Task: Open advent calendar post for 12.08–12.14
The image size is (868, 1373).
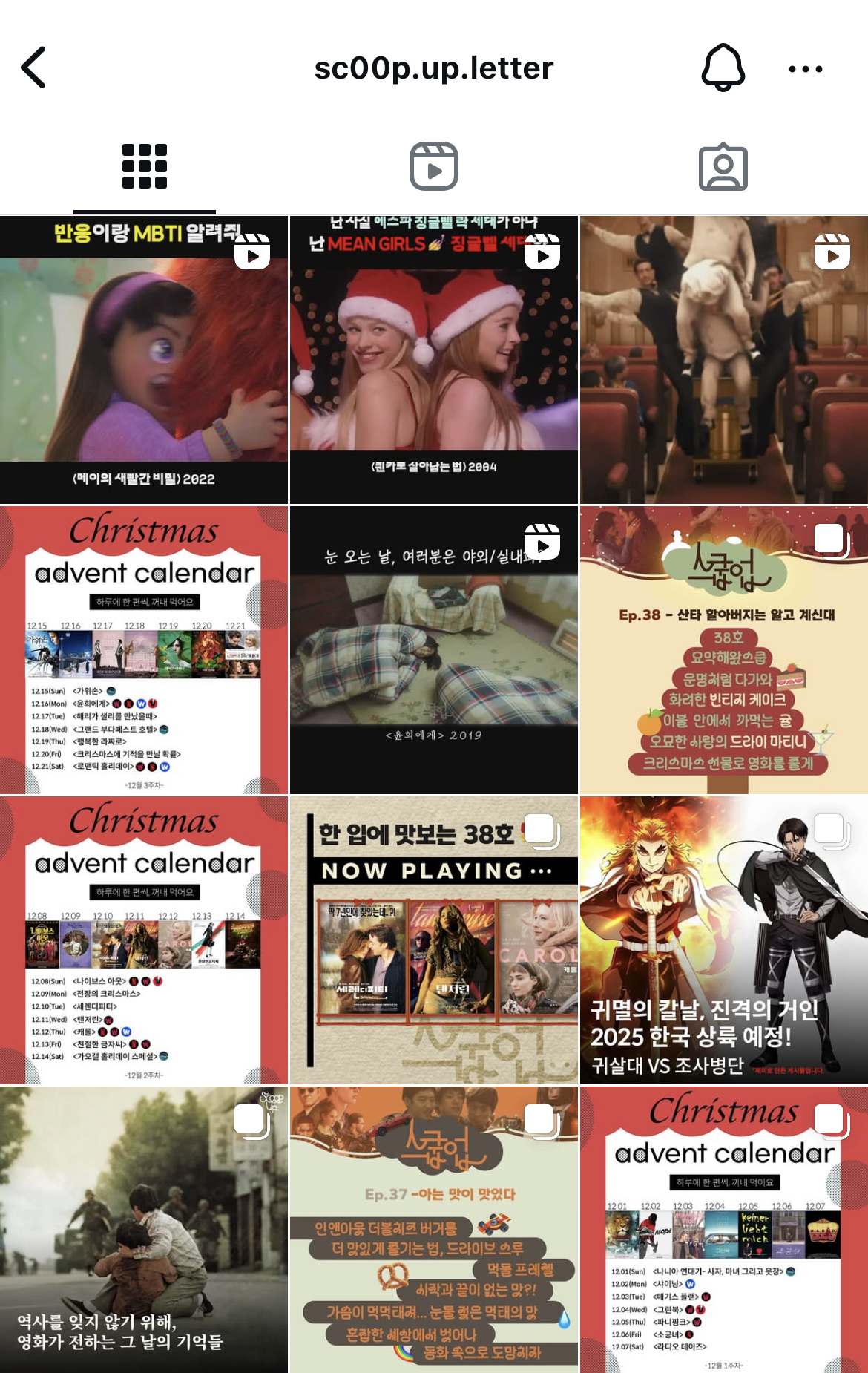Action: [144, 940]
